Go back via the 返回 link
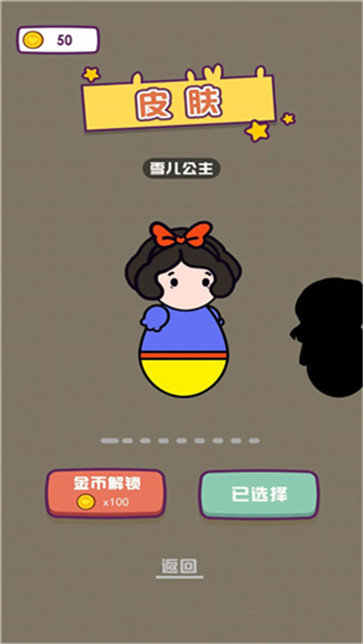This screenshot has height=644, width=363. coord(179,568)
